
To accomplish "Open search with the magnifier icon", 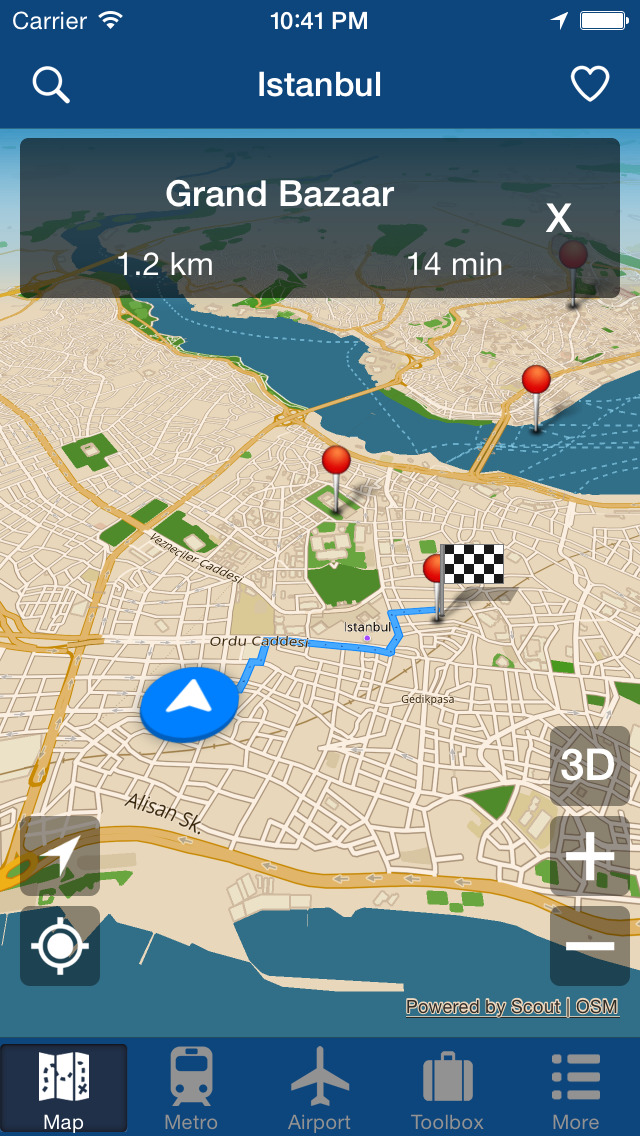I will click(51, 85).
